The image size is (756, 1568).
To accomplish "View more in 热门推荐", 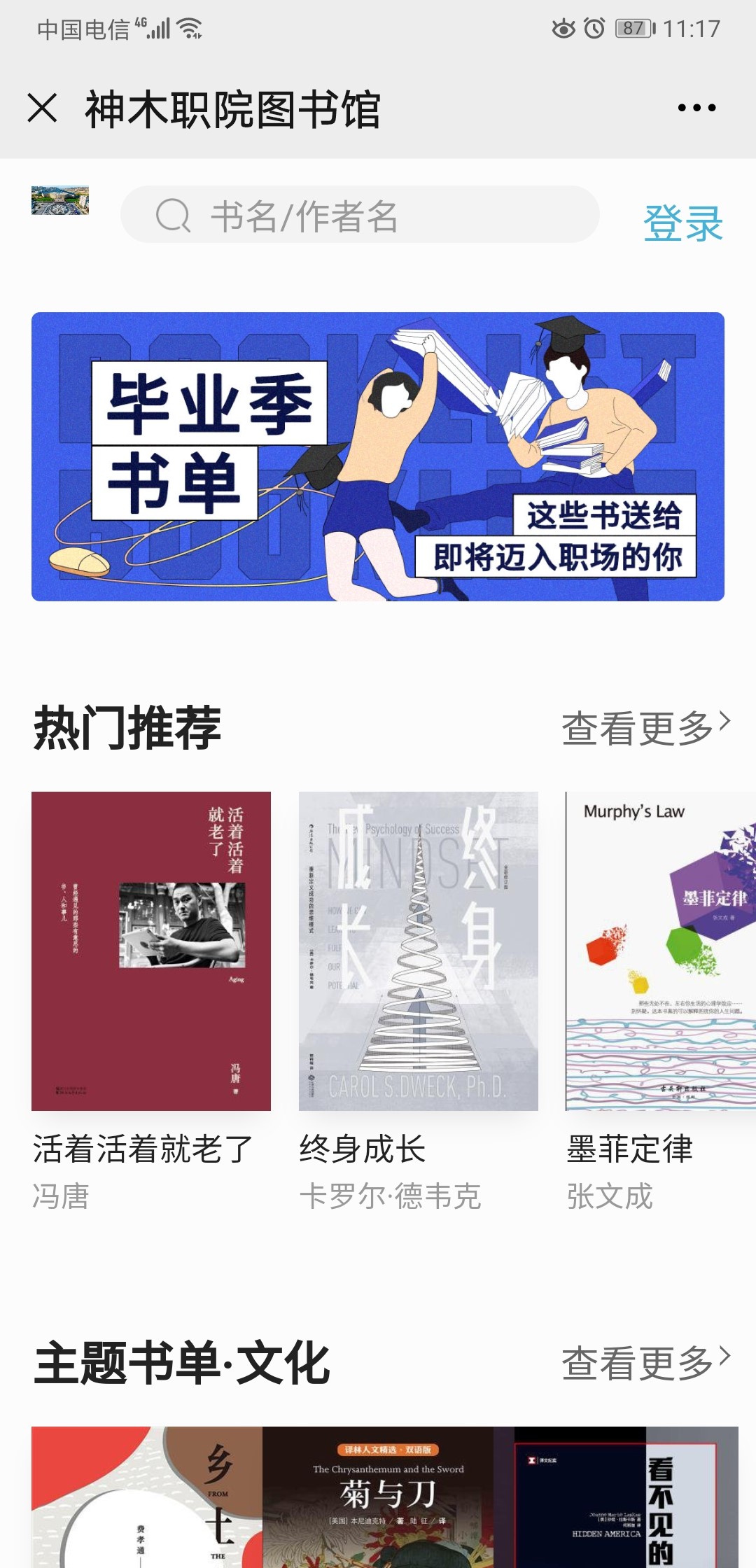I will 645,728.
